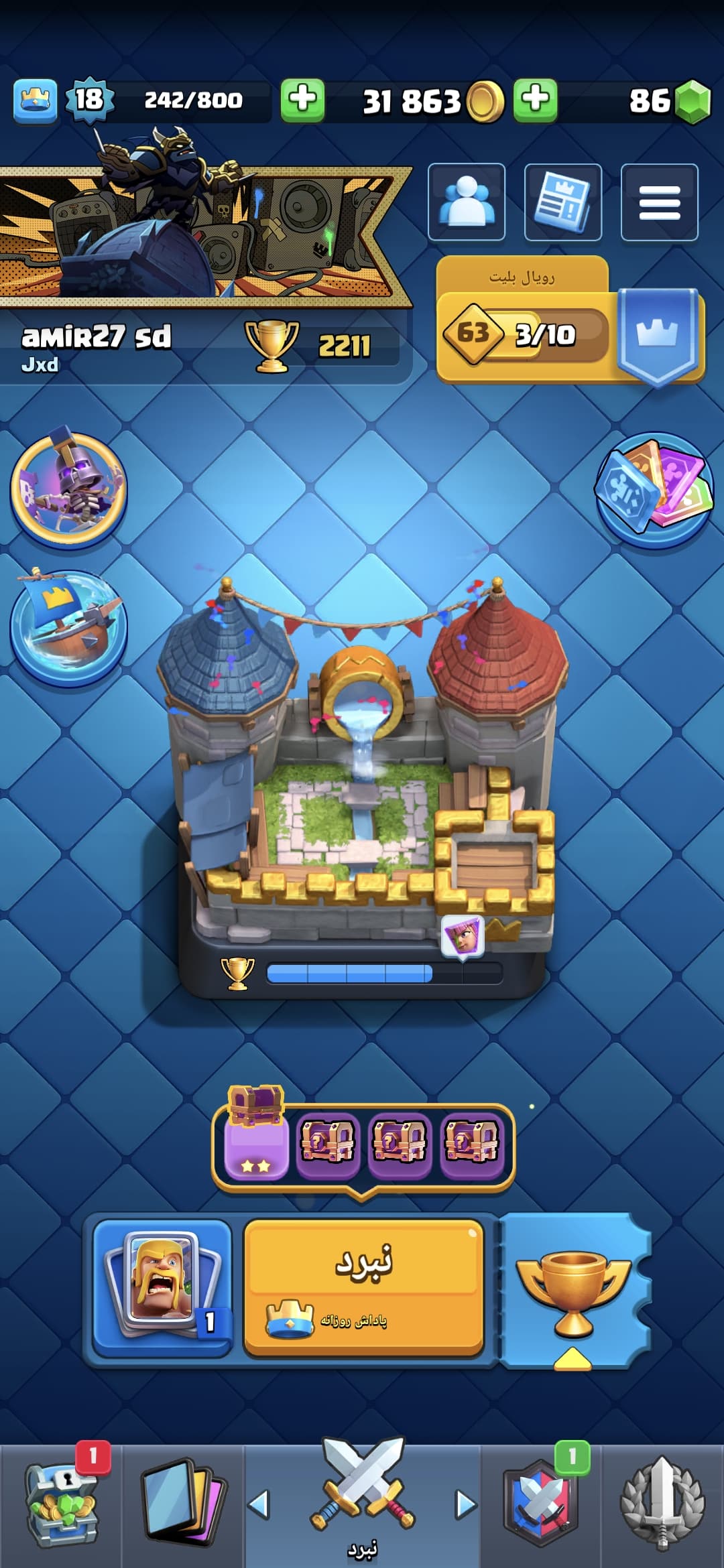The height and width of the screenshot is (1568, 724).
Task: Switch to the clan shield tab
Action: [x=540, y=1504]
